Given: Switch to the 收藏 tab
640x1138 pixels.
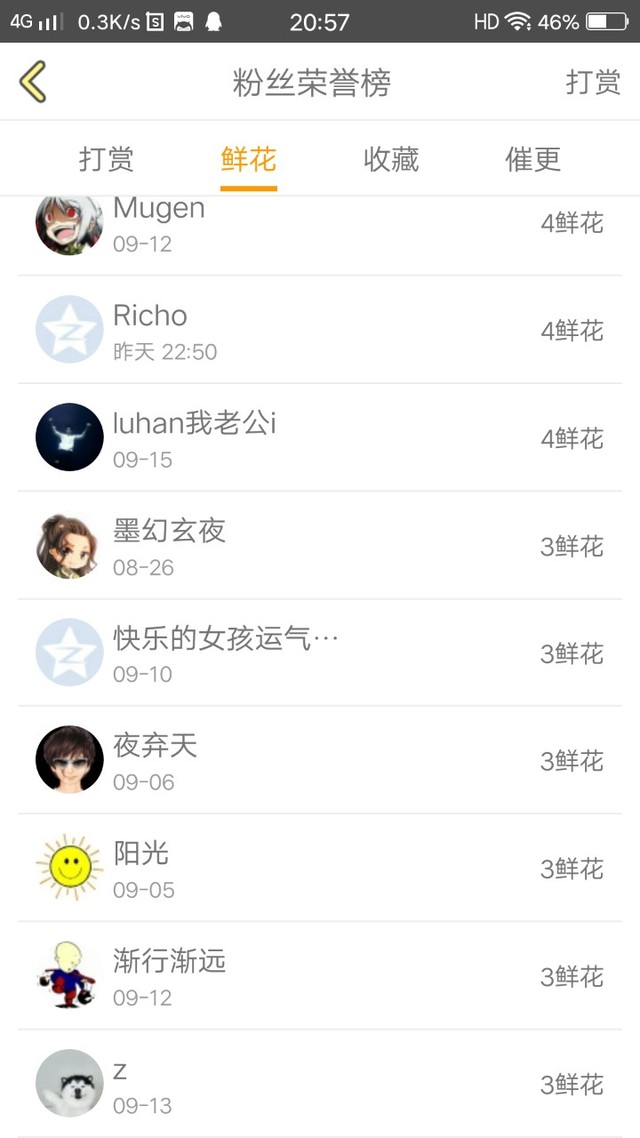Looking at the screenshot, I should [x=391, y=159].
